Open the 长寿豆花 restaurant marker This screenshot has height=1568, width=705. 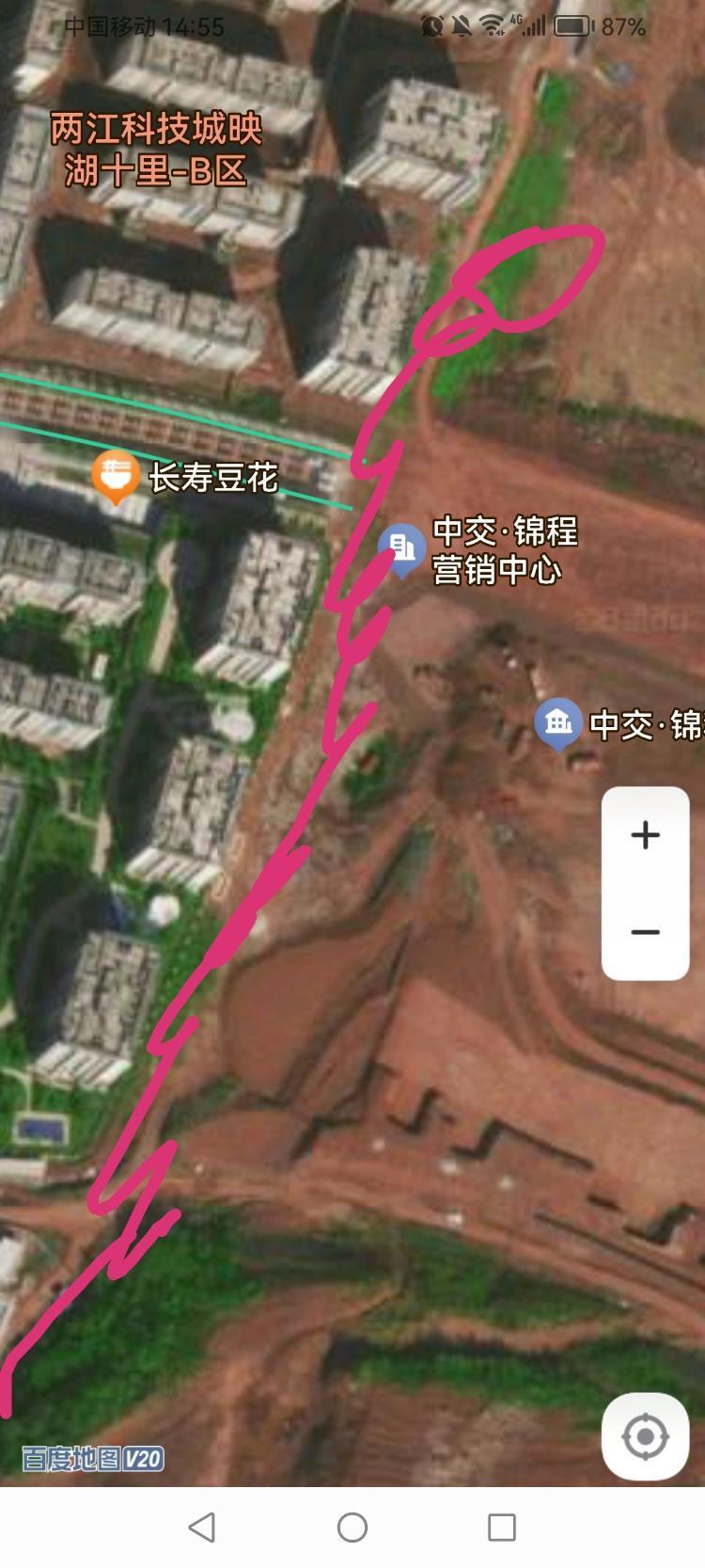pyautogui.click(x=116, y=474)
